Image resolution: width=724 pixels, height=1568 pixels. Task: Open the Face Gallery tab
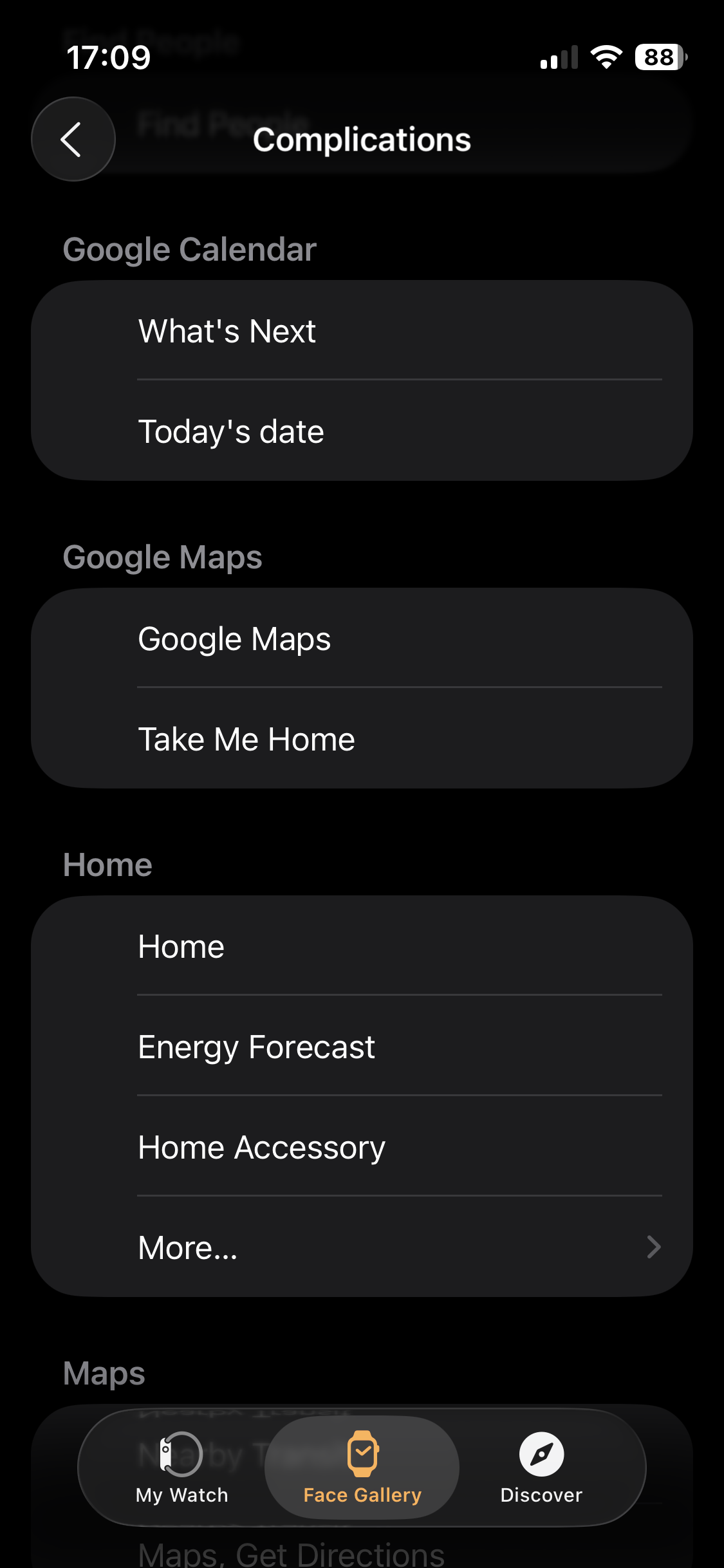coord(362,1468)
